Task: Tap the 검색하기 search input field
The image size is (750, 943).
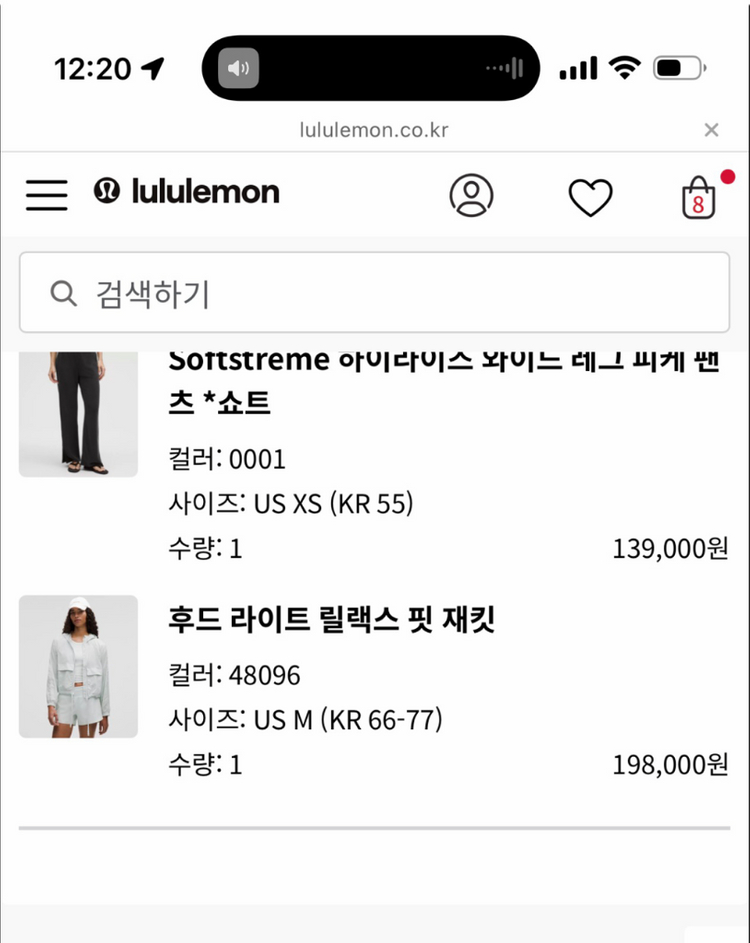Action: 375,292
